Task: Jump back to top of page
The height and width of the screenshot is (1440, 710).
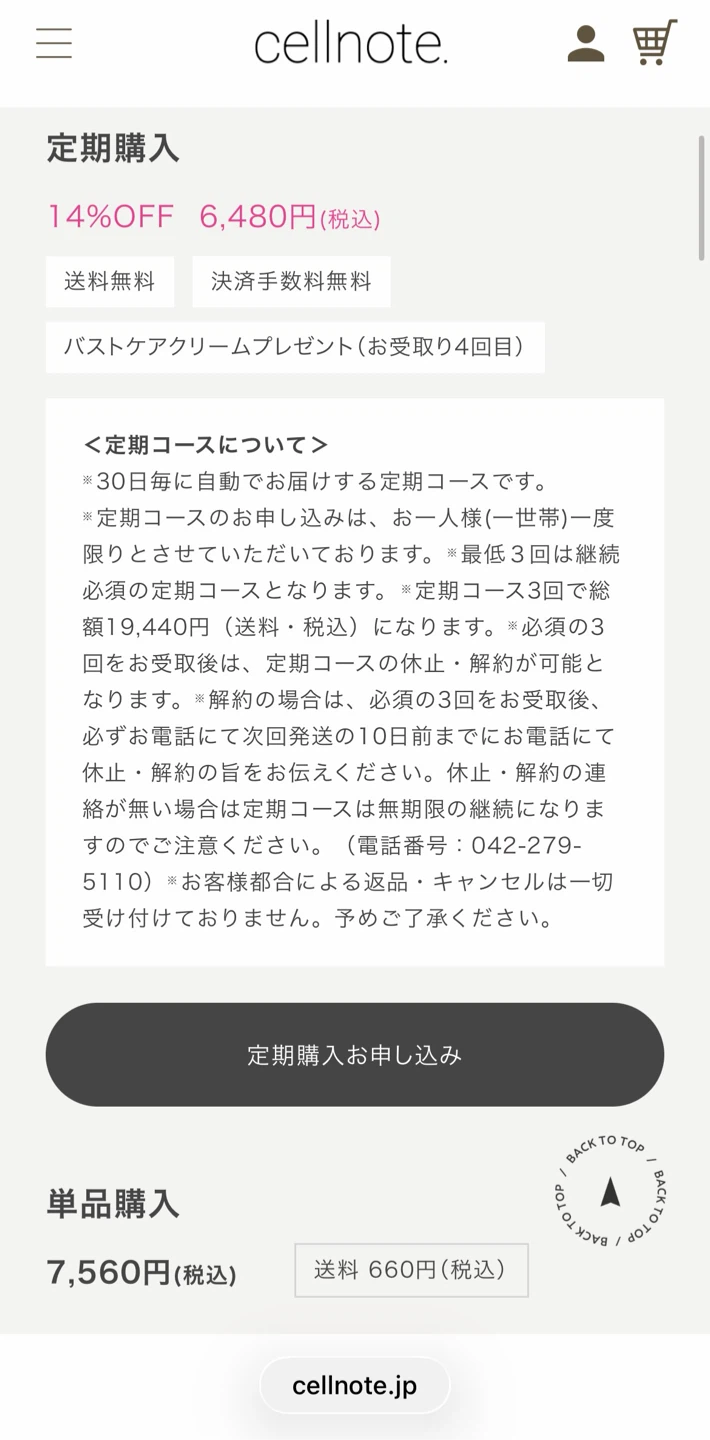Action: tap(610, 1192)
